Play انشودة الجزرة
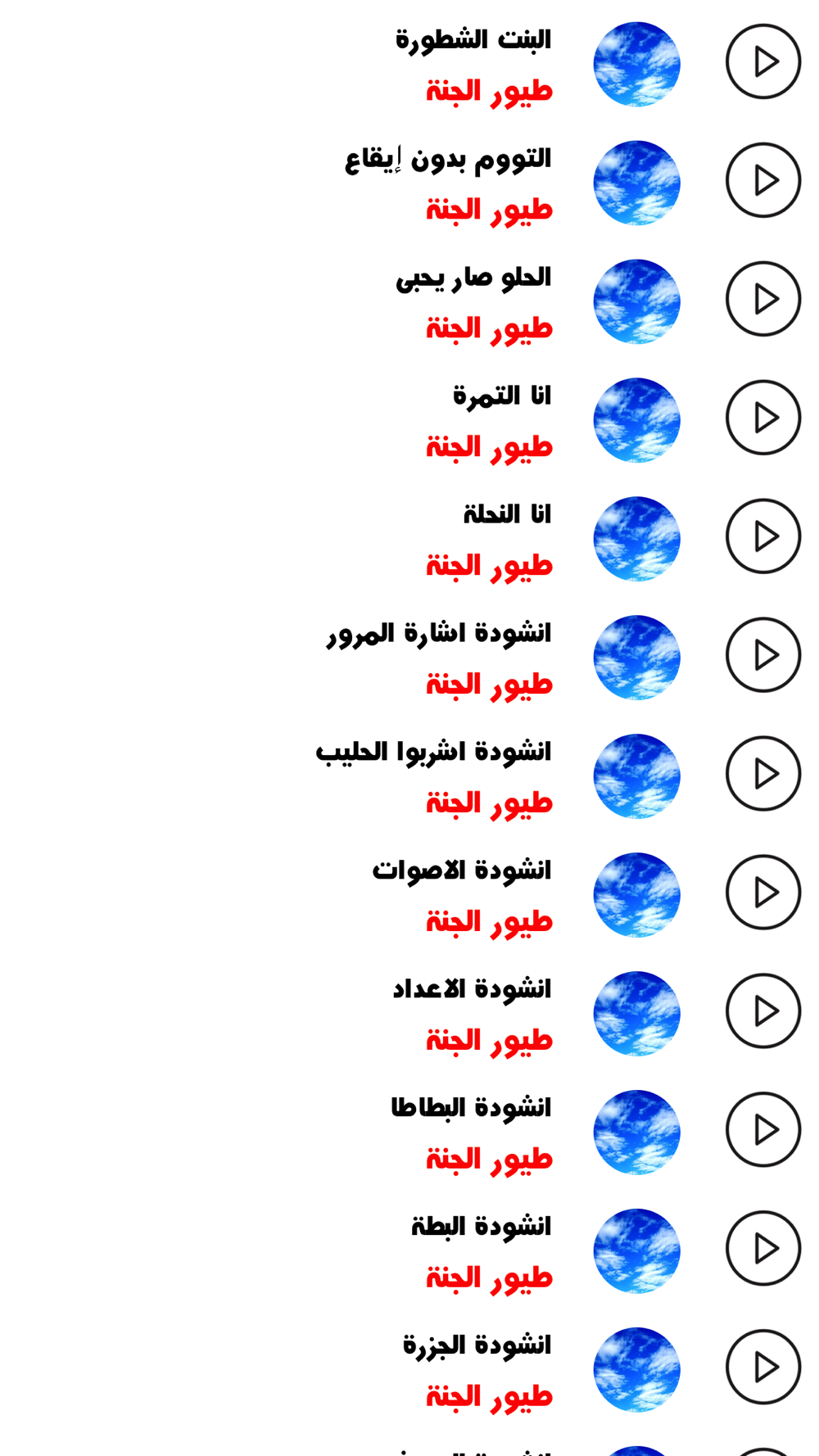819x1456 pixels. 762,1367
